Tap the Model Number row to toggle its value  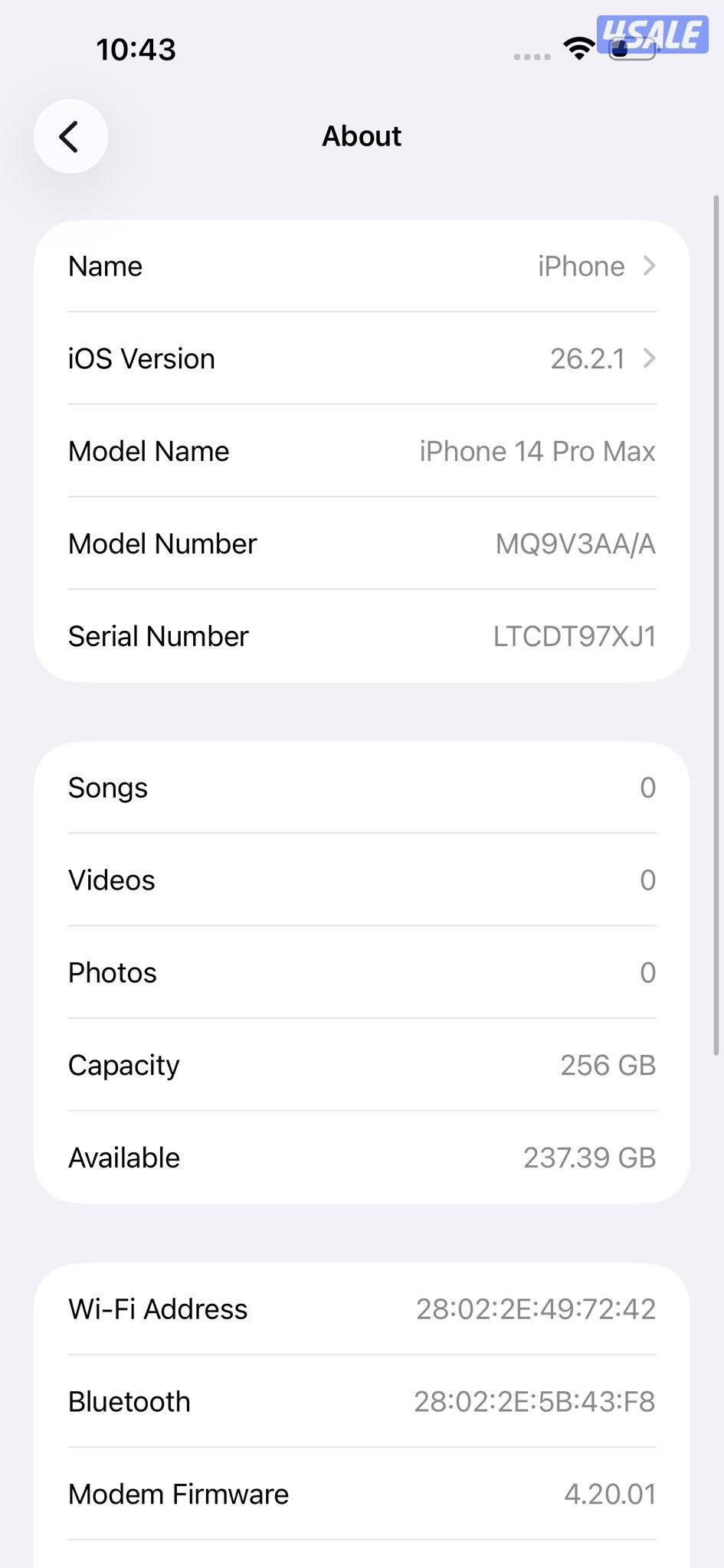(362, 544)
